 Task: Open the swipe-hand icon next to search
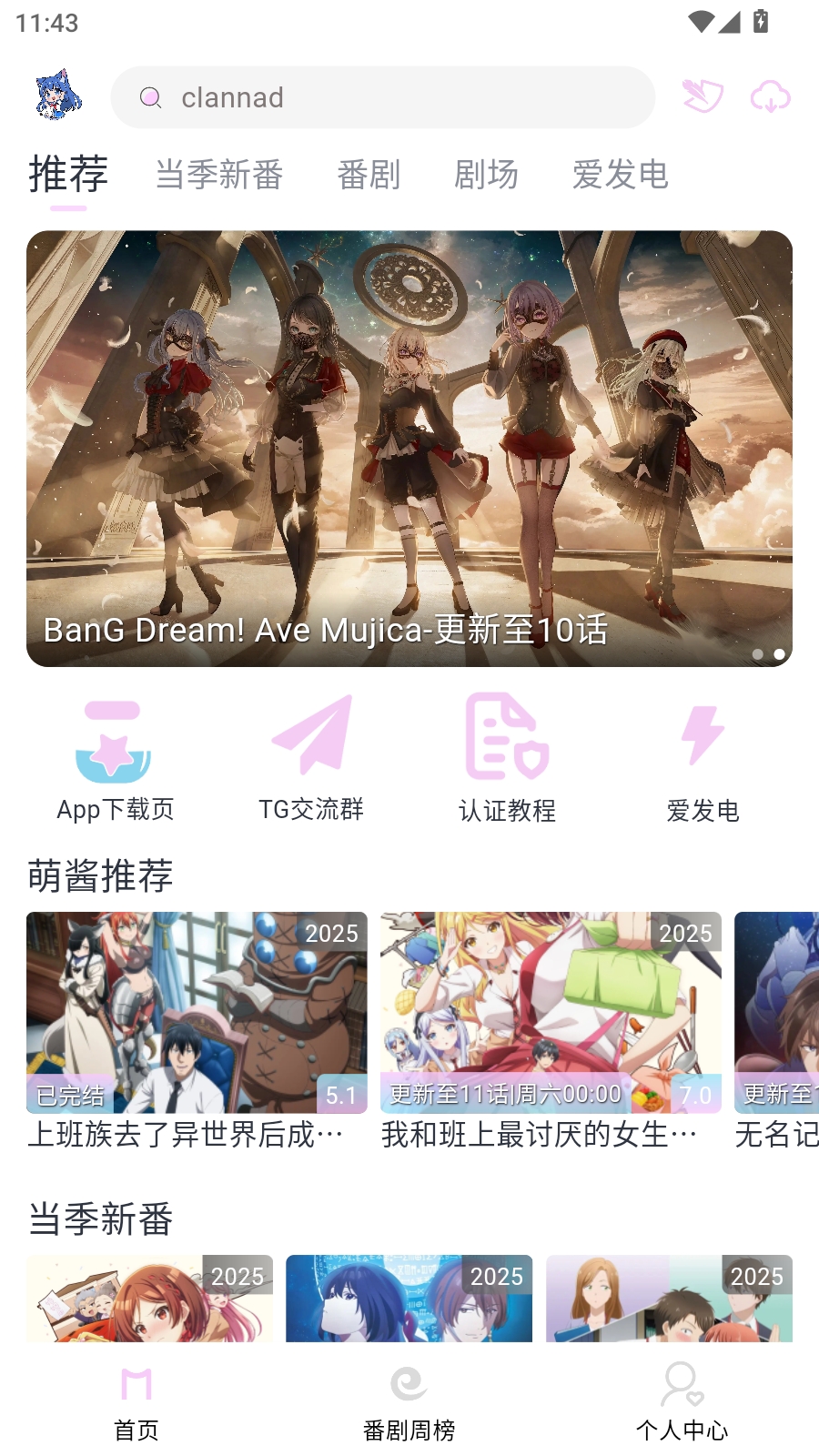click(703, 96)
